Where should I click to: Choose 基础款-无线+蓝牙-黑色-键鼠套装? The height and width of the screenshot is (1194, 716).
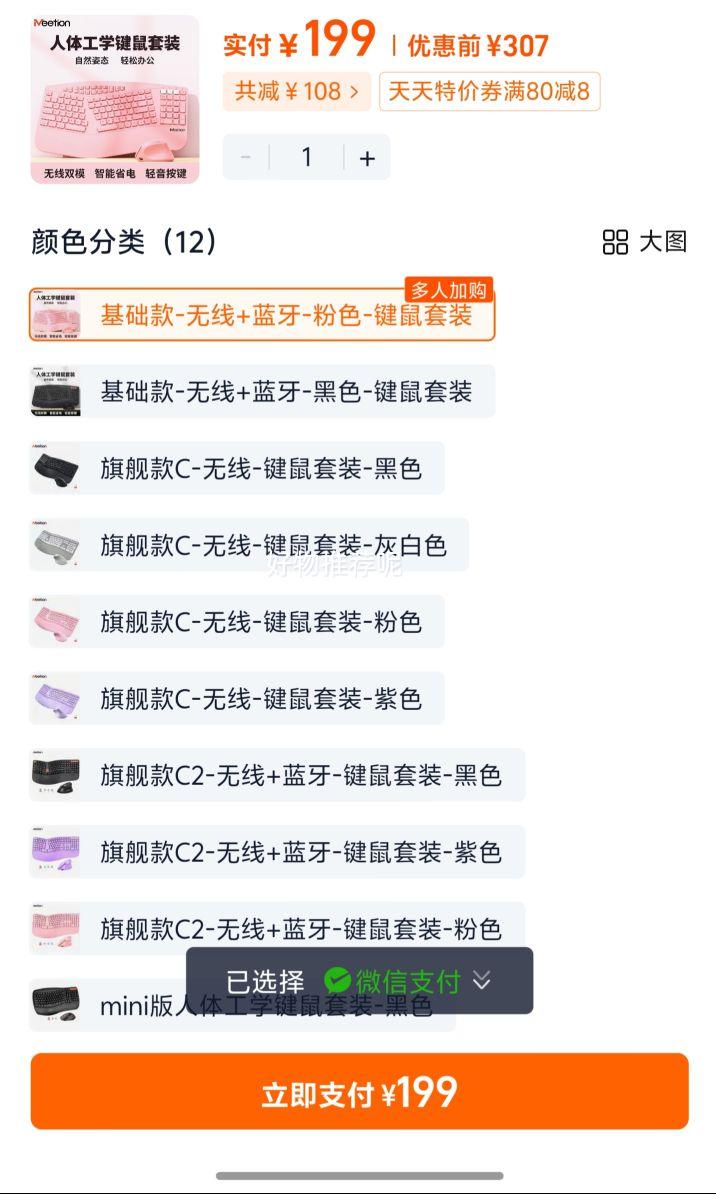(x=262, y=391)
